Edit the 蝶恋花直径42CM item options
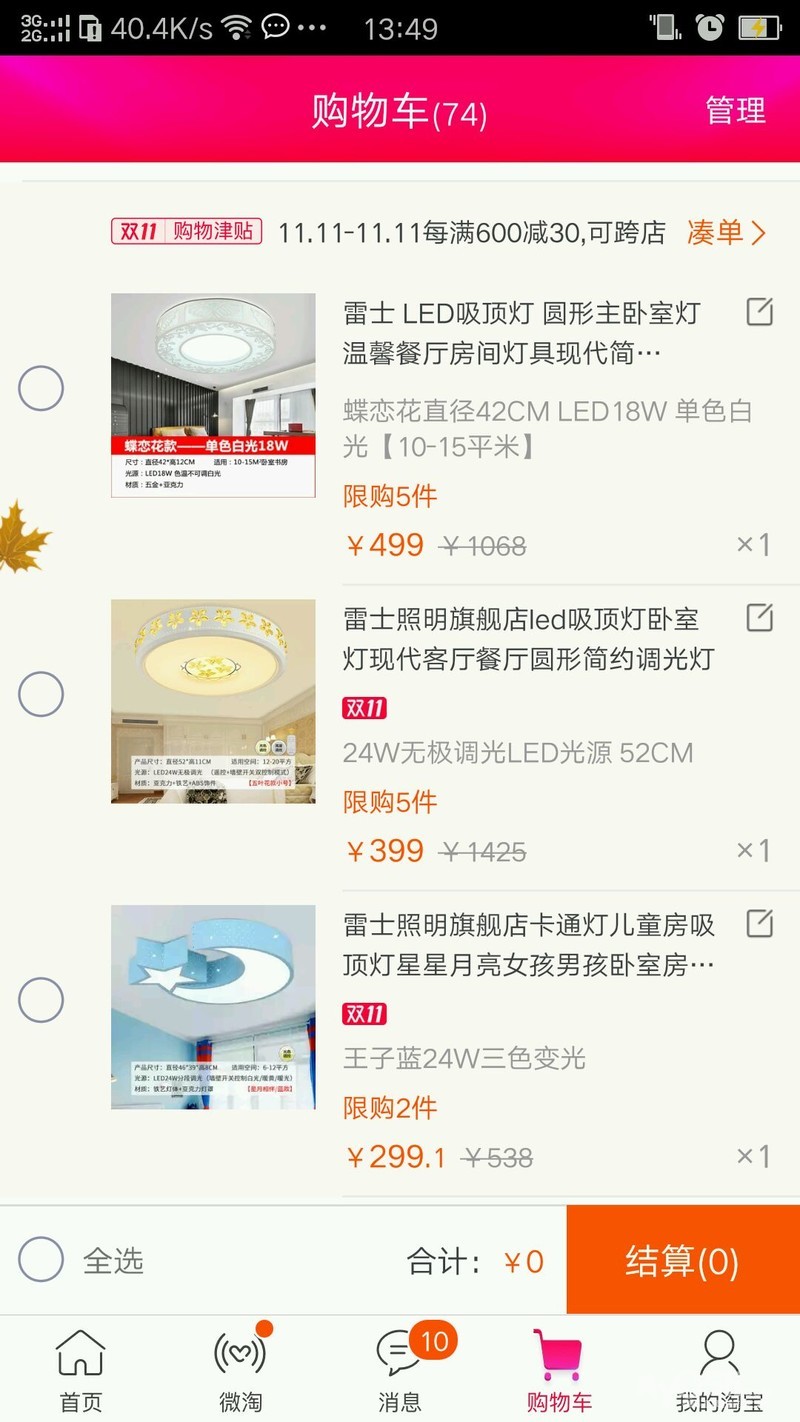800x1422 pixels. [x=759, y=313]
